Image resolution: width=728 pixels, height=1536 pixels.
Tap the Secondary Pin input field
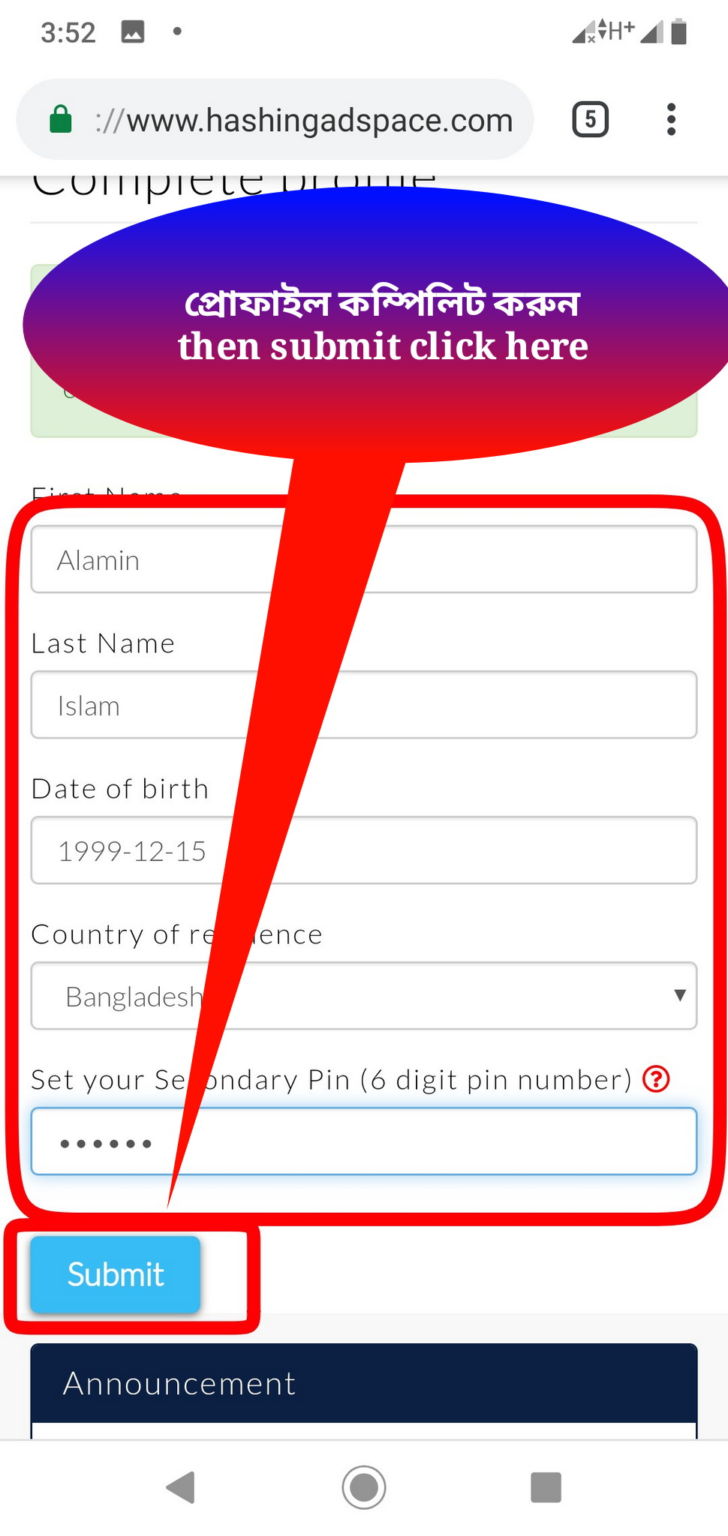point(450,1141)
